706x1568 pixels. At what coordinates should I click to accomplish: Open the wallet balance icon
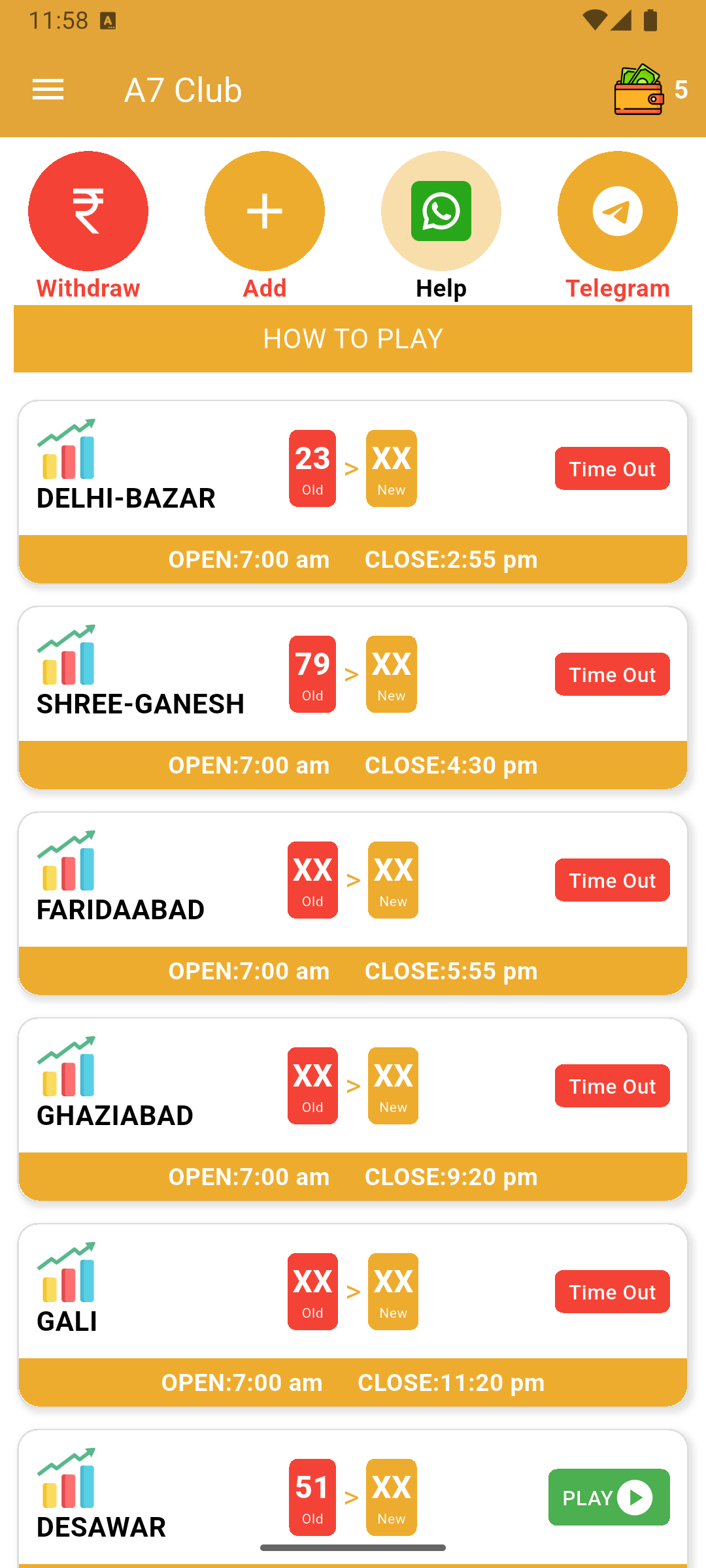[639, 90]
